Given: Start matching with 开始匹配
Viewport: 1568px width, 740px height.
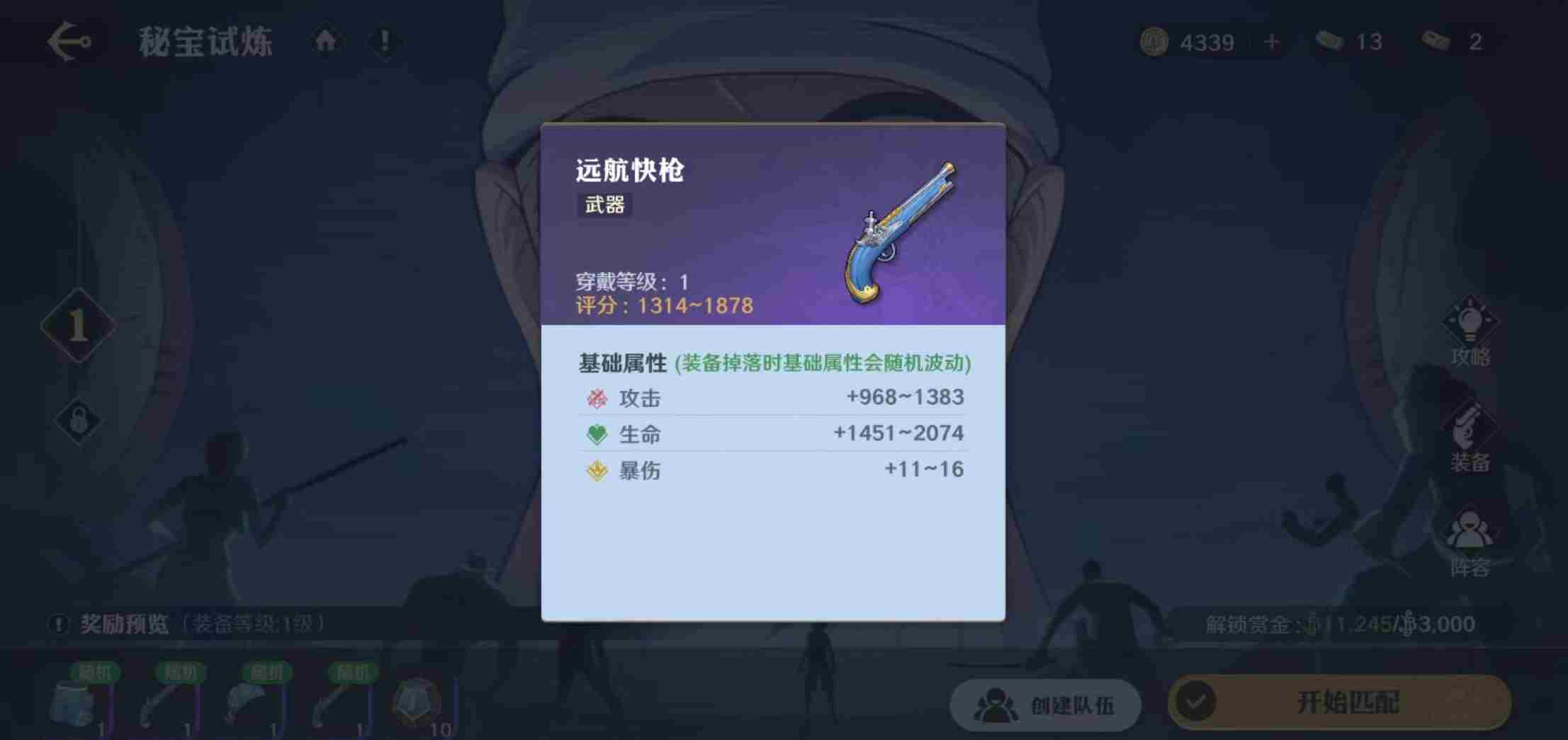Looking at the screenshot, I should click(1347, 702).
